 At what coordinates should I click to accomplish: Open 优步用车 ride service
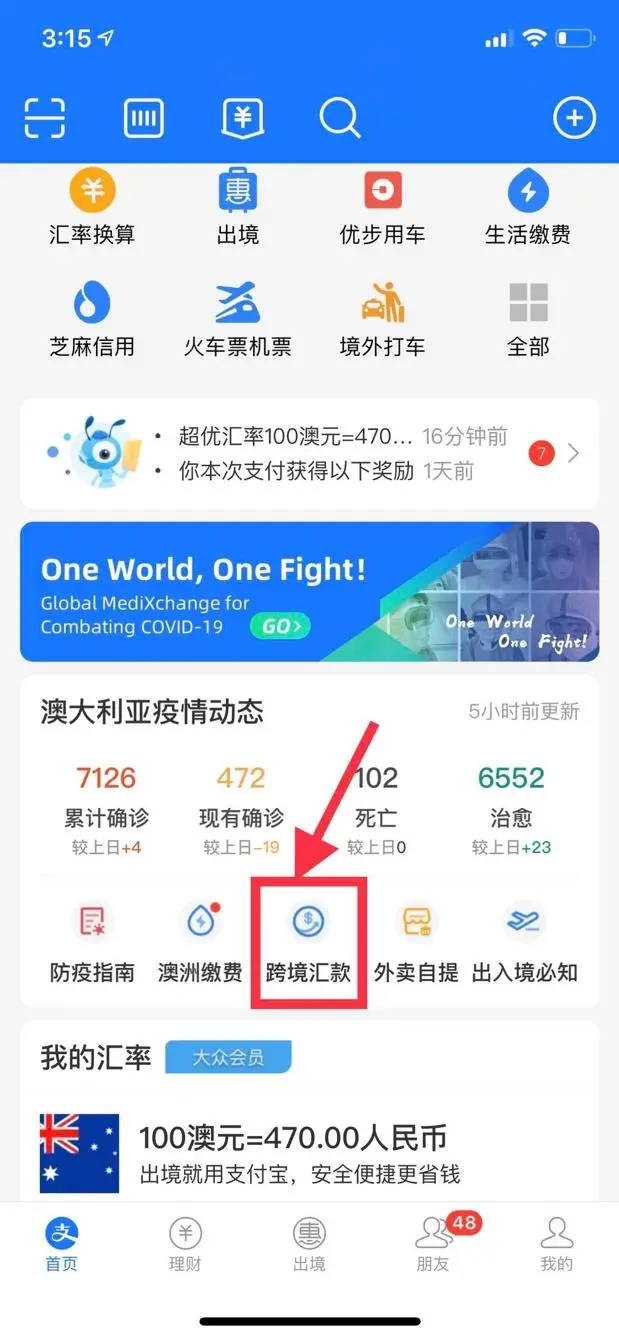tap(382, 208)
